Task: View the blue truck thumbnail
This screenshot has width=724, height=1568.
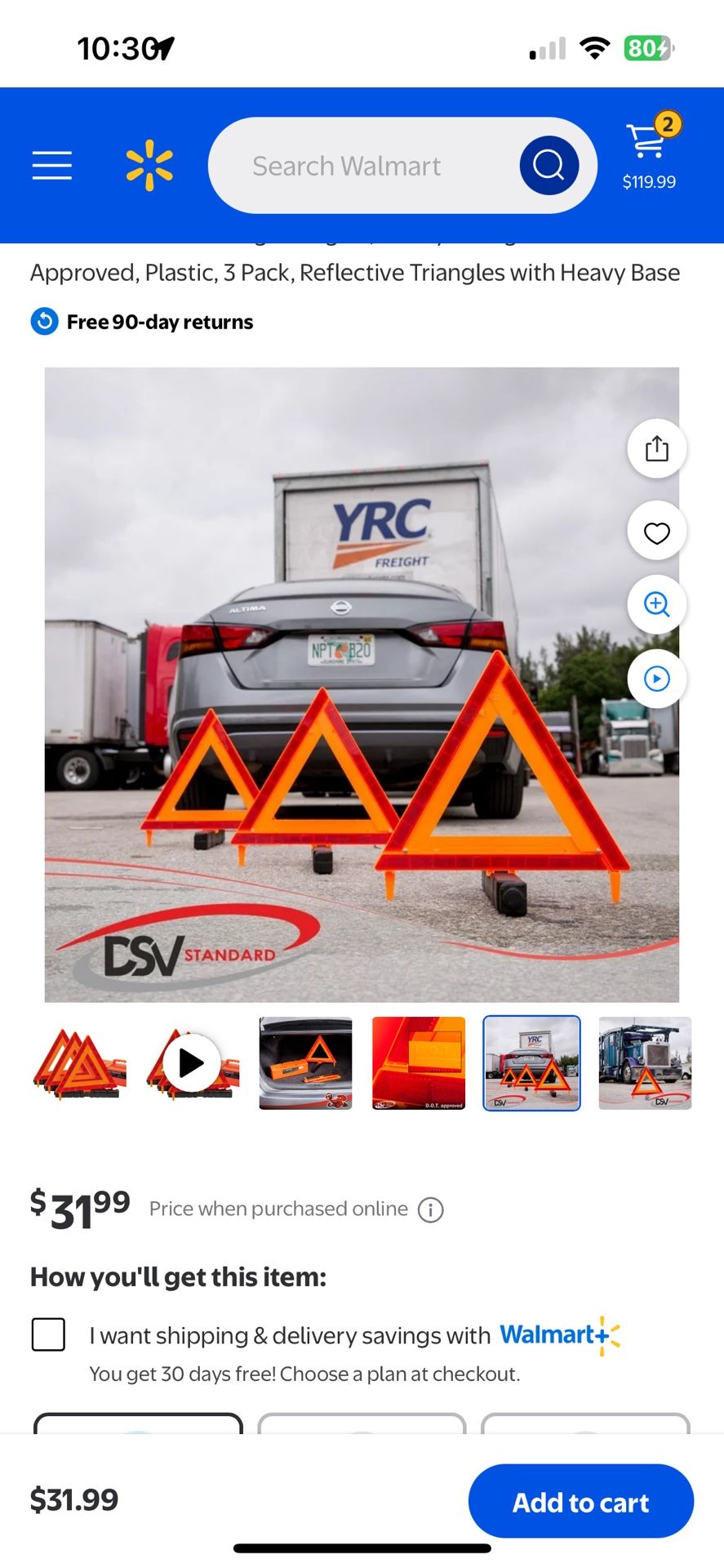Action: tap(645, 1063)
